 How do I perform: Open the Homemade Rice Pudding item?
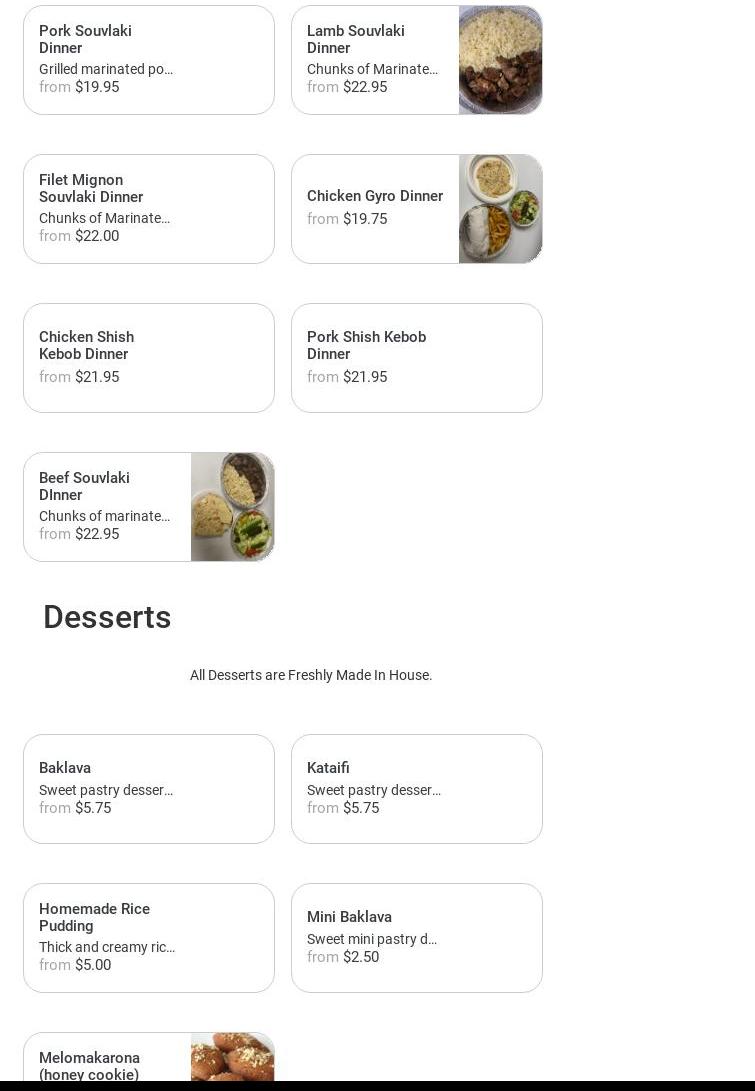point(148,937)
